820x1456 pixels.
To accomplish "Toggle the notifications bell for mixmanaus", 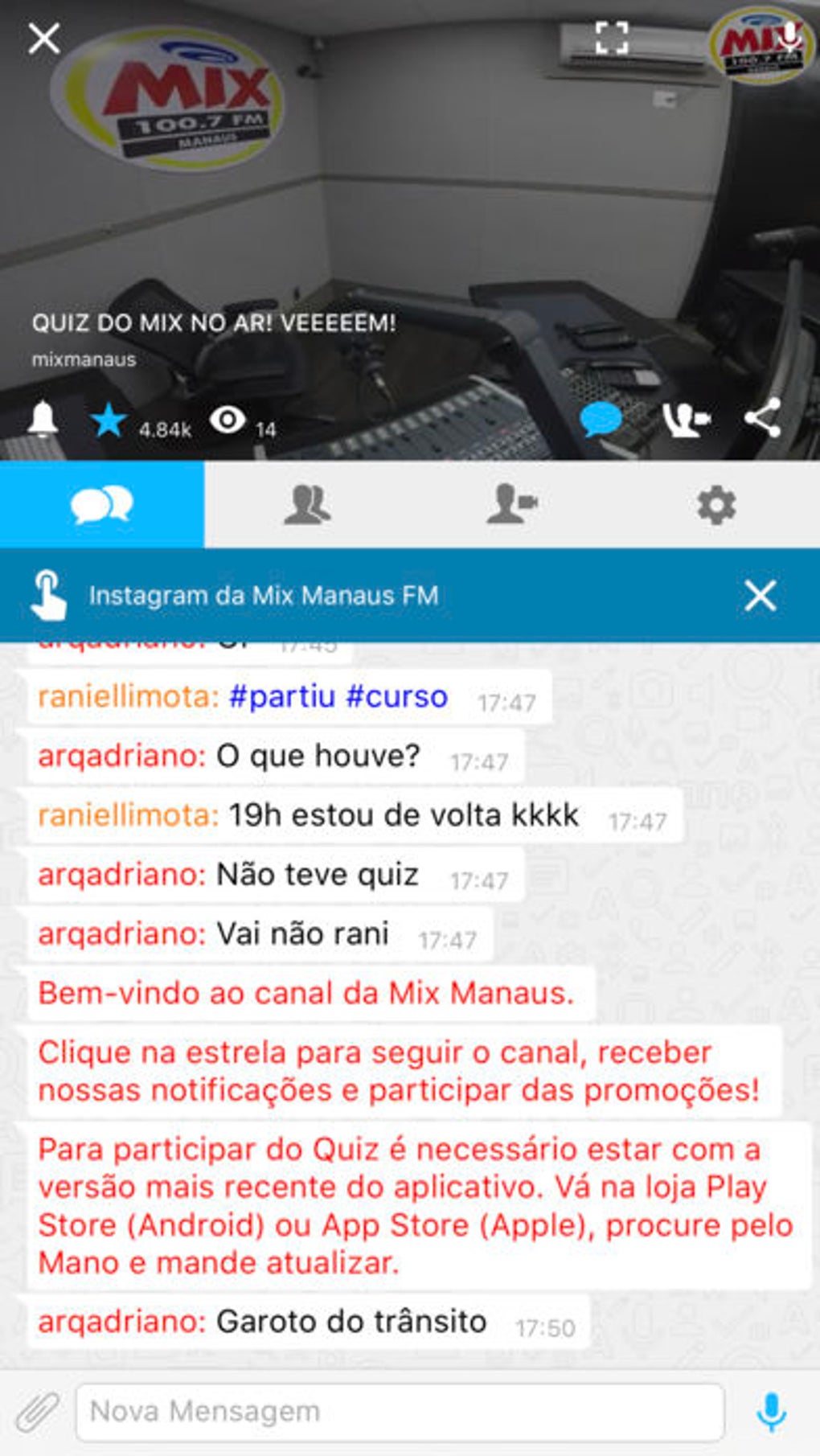I will point(43,419).
